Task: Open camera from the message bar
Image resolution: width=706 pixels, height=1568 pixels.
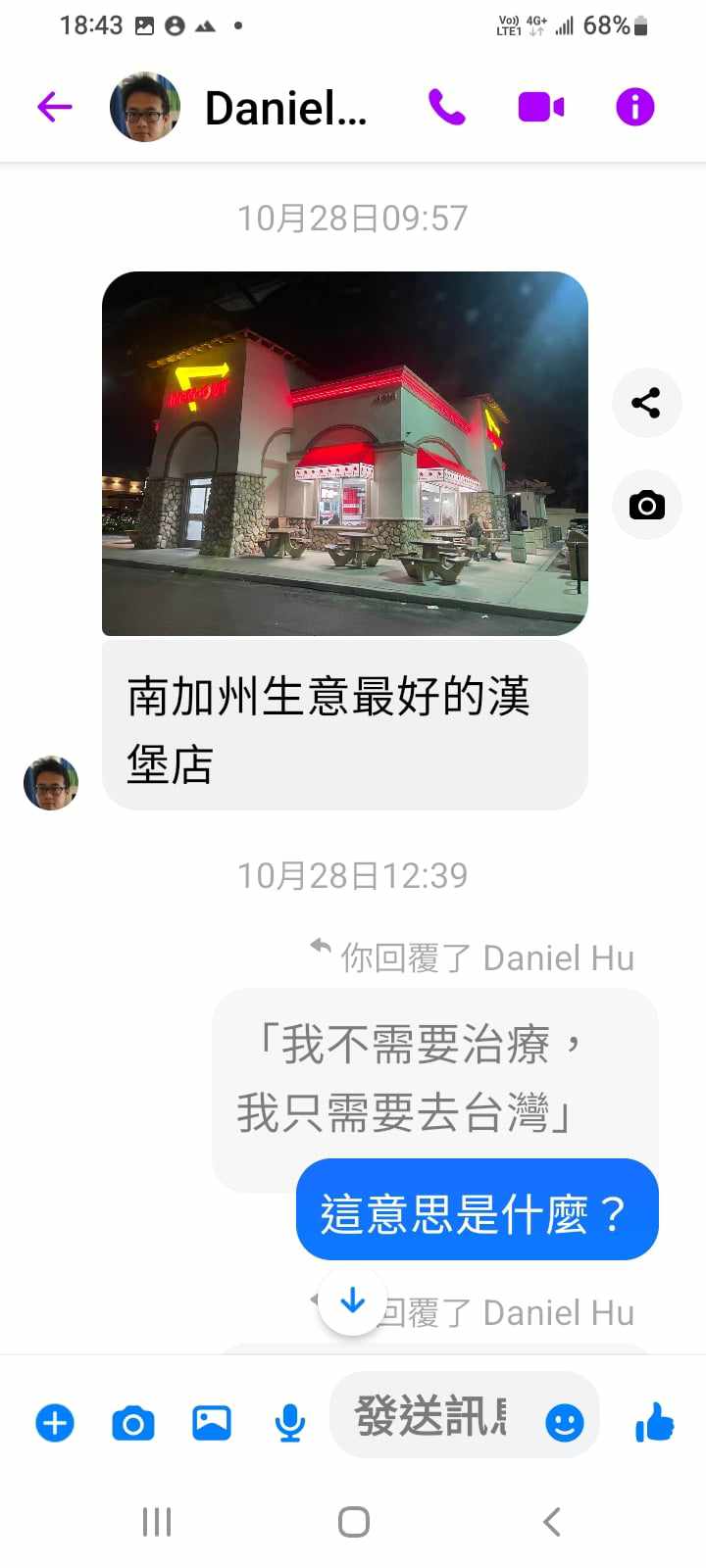Action: [133, 1423]
